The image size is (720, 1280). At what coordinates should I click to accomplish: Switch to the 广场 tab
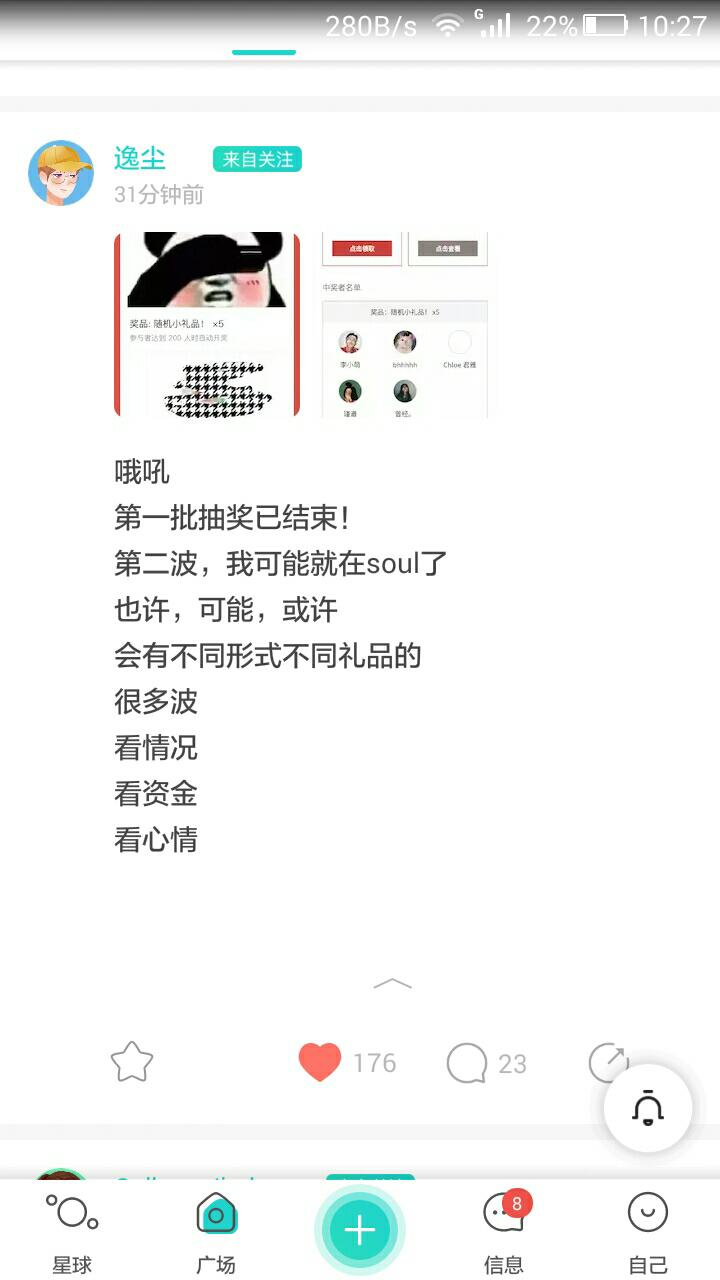[215, 1232]
